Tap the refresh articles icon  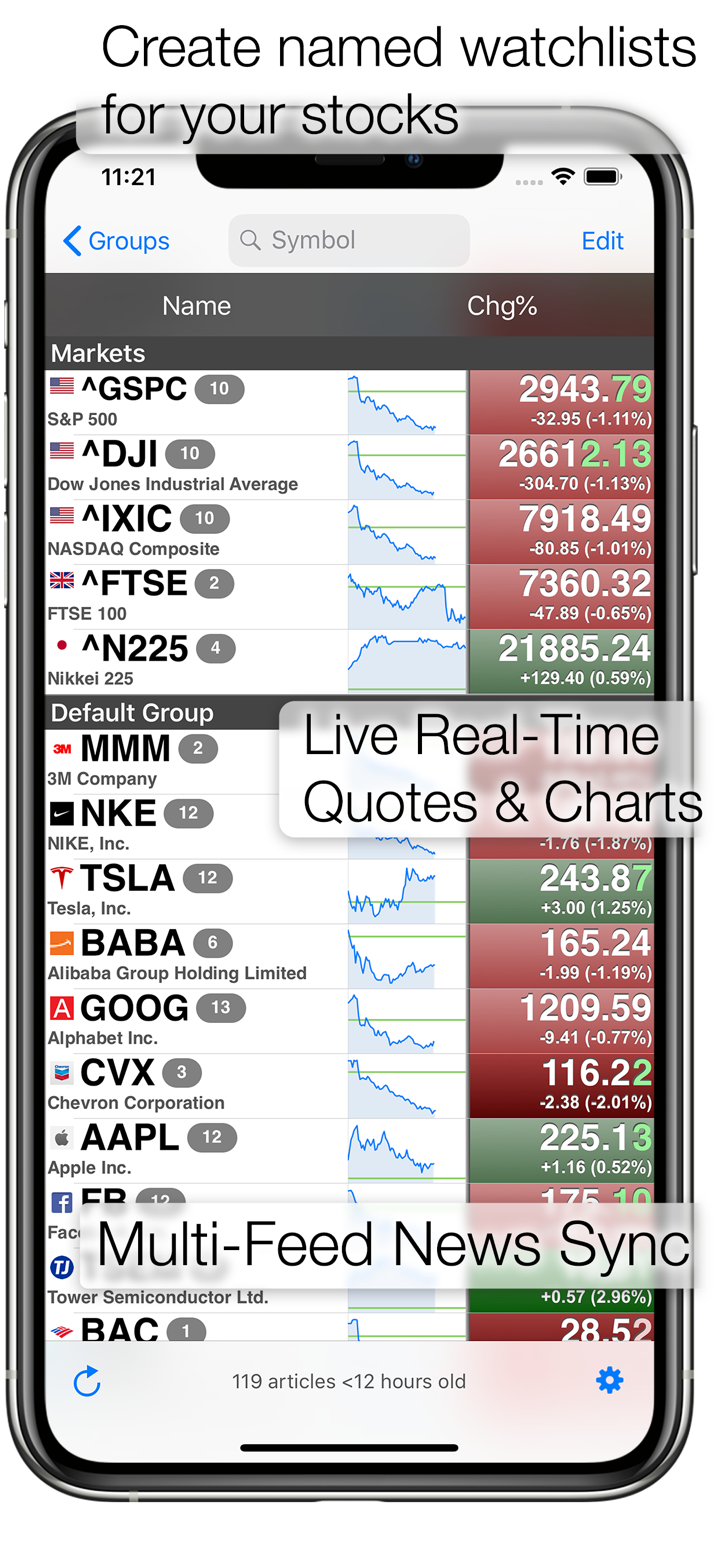tap(88, 1380)
